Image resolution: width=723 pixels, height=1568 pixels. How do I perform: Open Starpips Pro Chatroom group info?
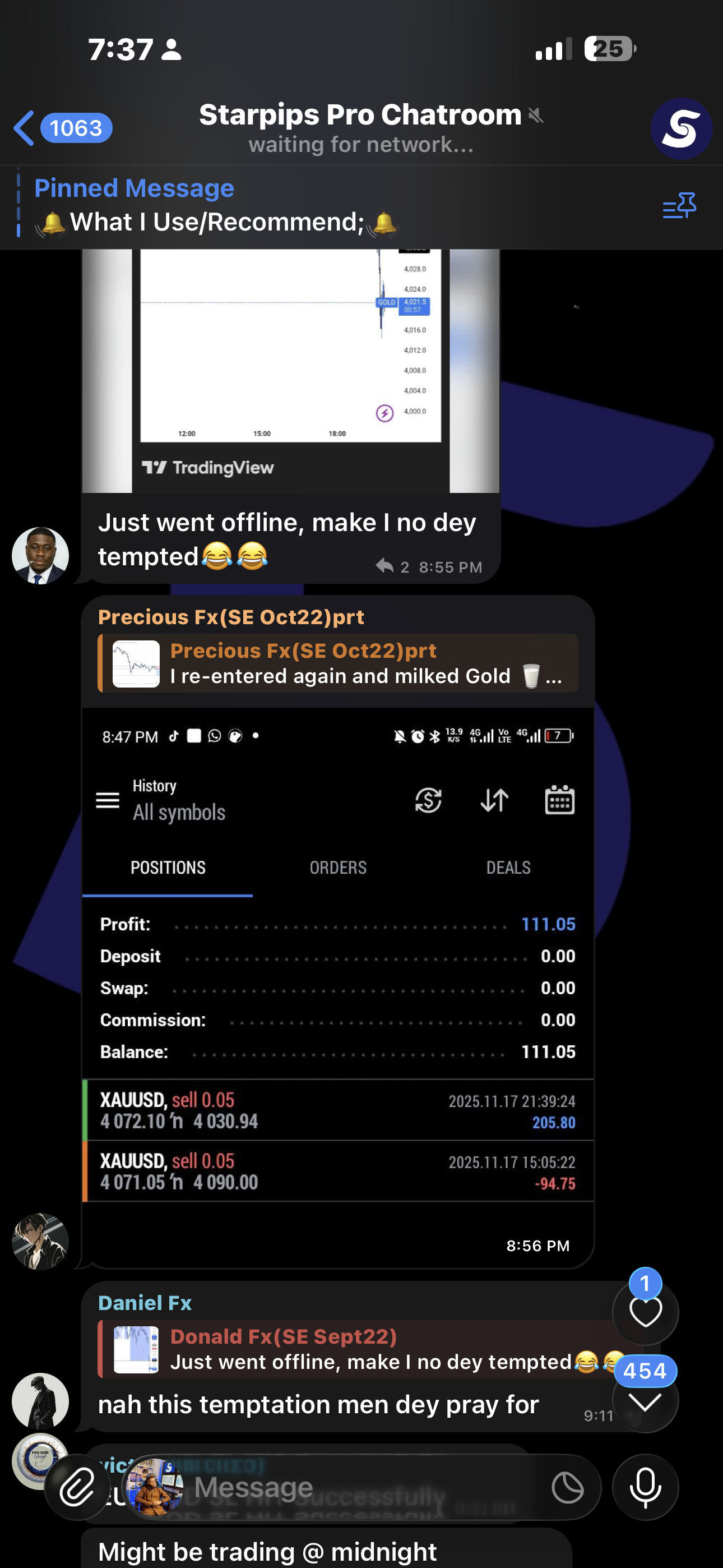point(361,128)
